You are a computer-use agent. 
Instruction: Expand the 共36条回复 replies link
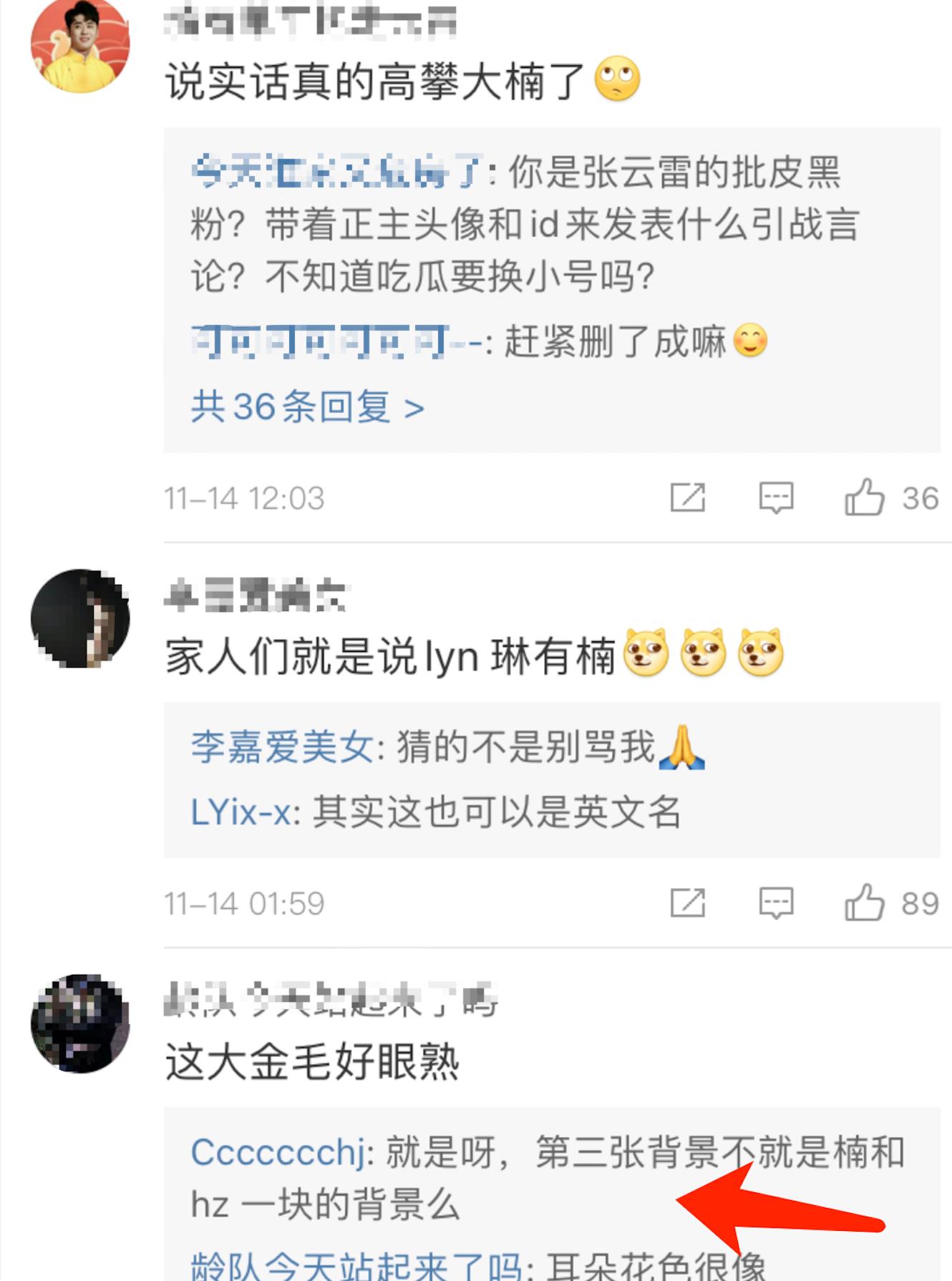point(307,408)
